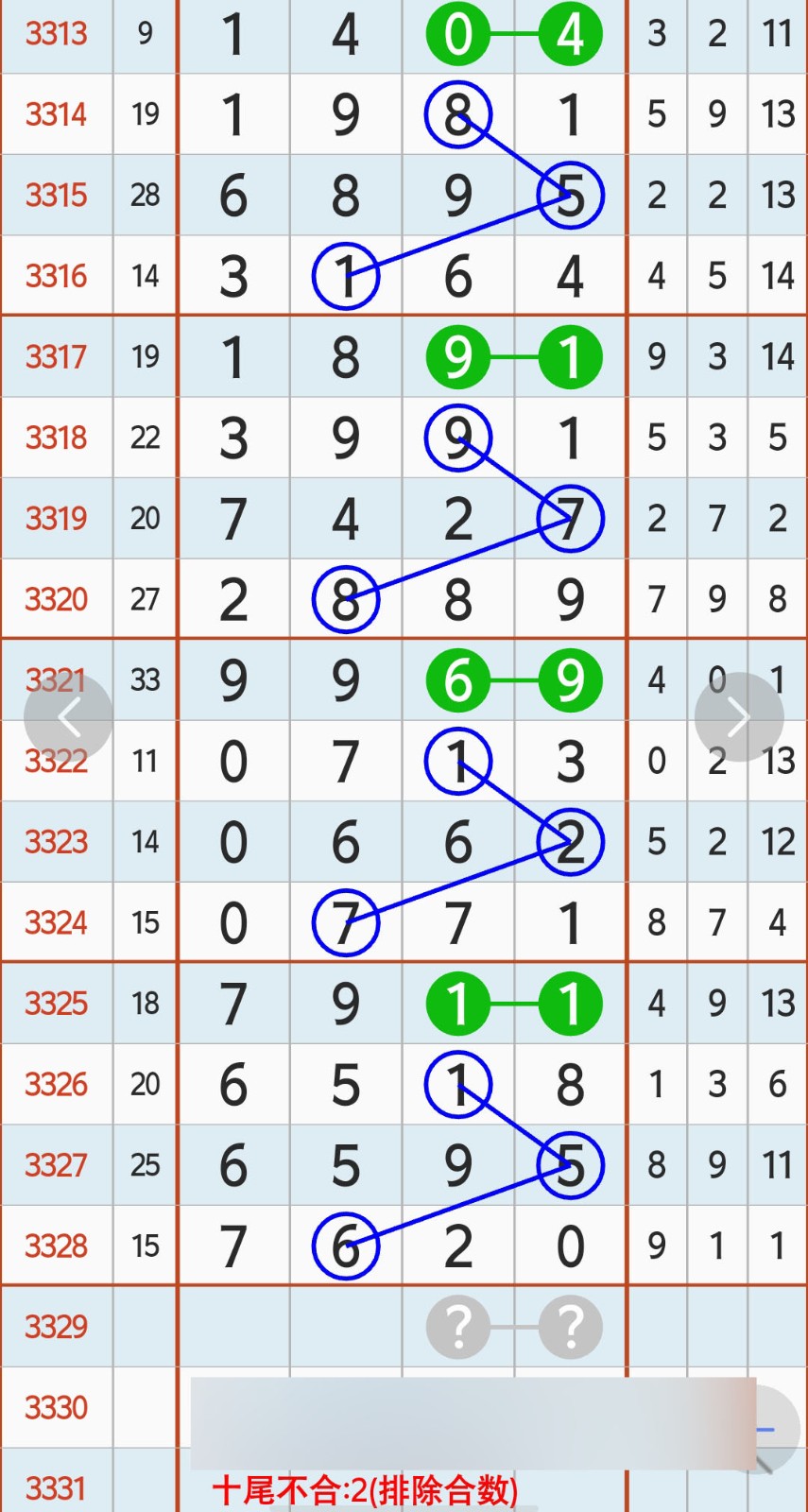Go to the next image
808x1512 pixels.
point(739,717)
